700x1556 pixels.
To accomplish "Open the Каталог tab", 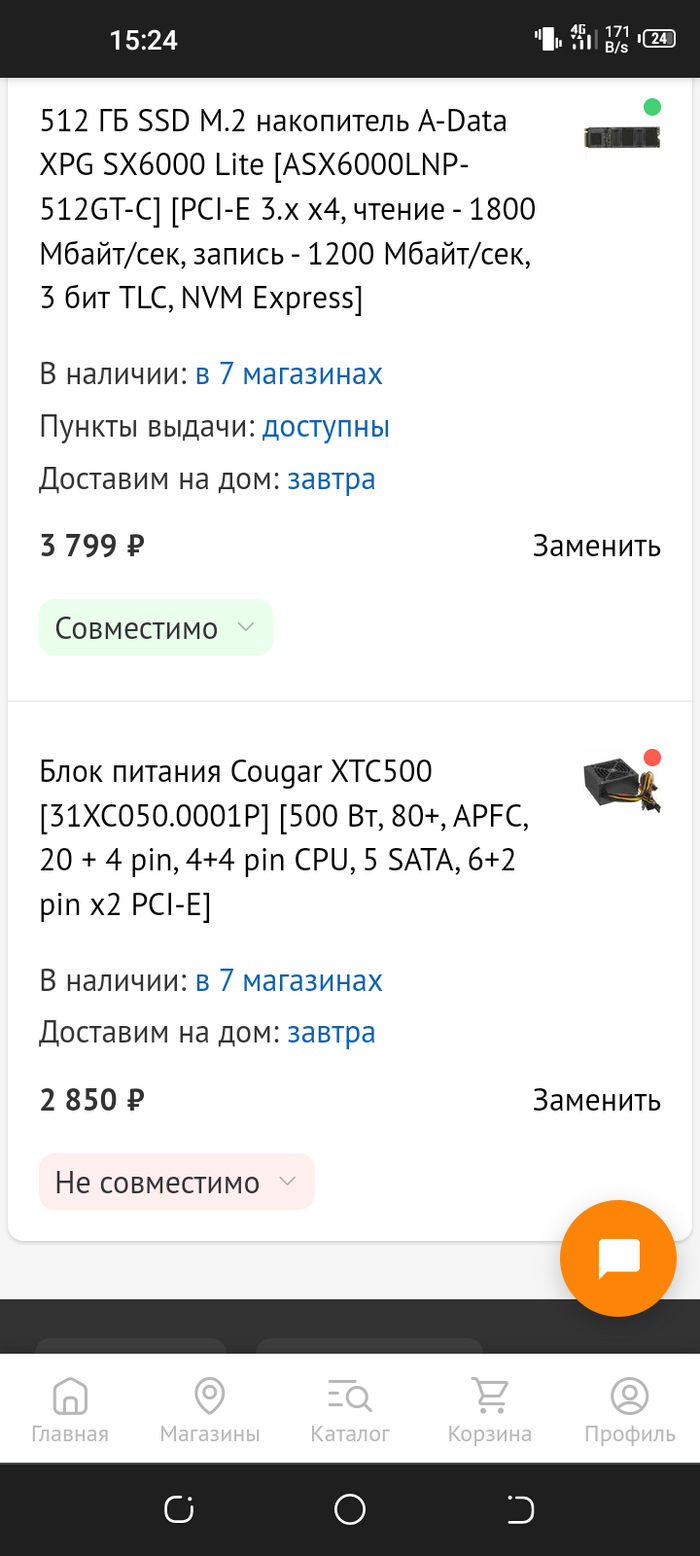I will [350, 1410].
